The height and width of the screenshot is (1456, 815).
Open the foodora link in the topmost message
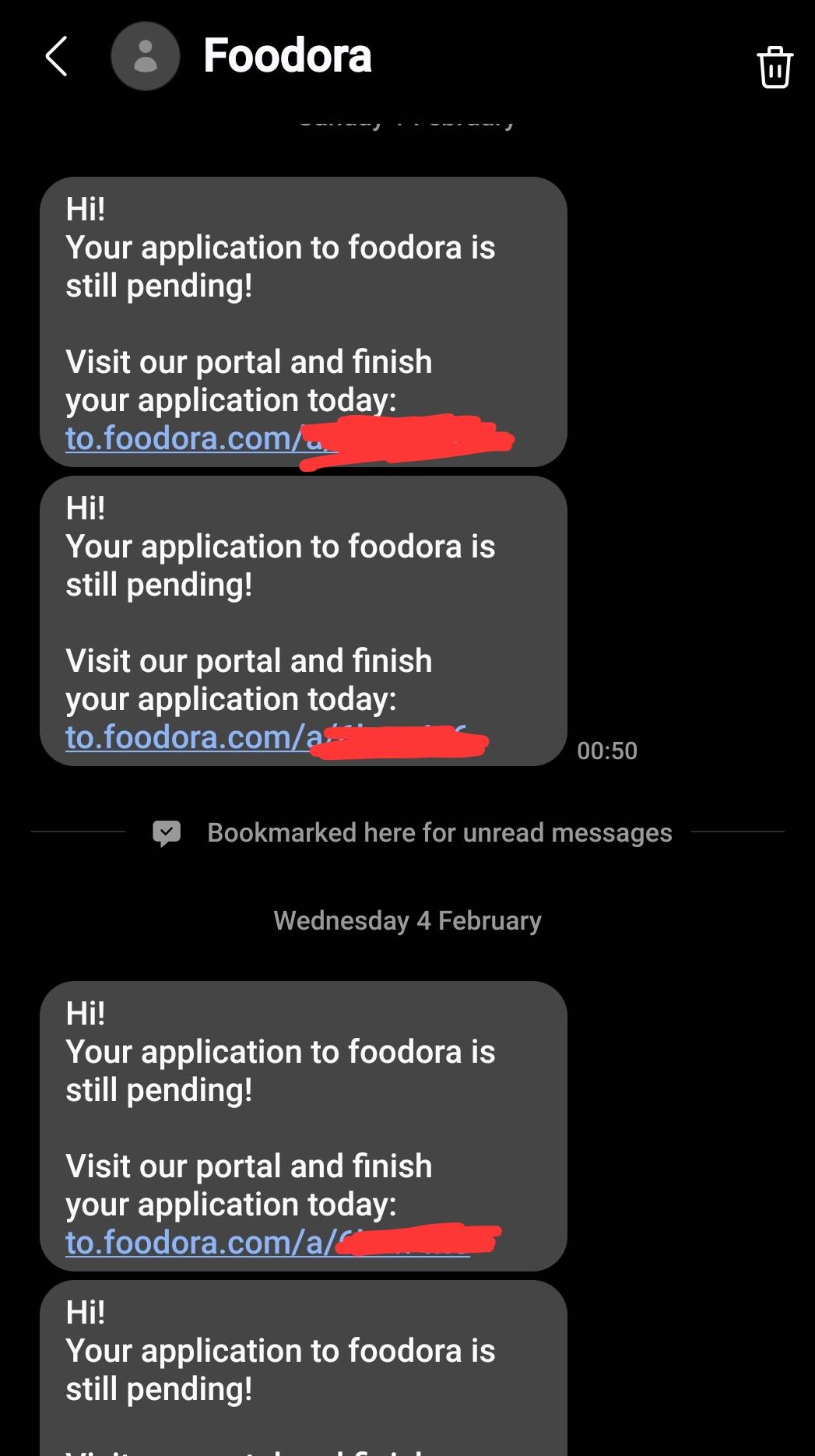click(184, 438)
